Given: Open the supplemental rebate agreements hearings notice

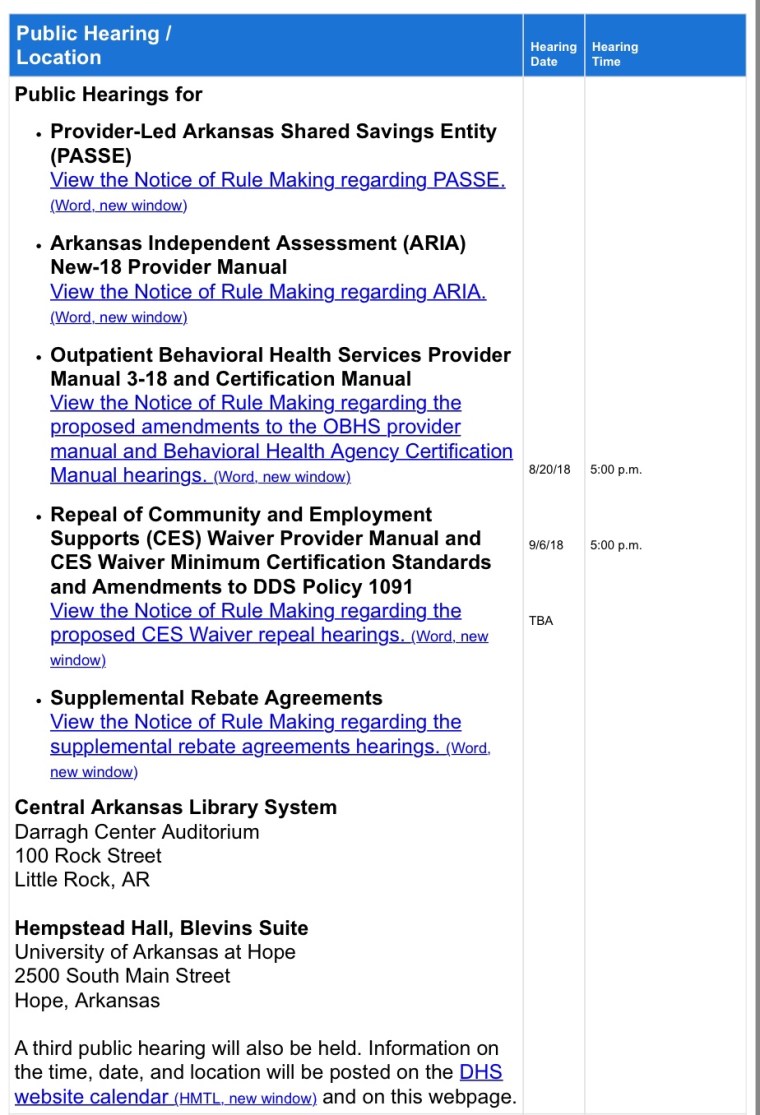Looking at the screenshot, I should point(255,735).
